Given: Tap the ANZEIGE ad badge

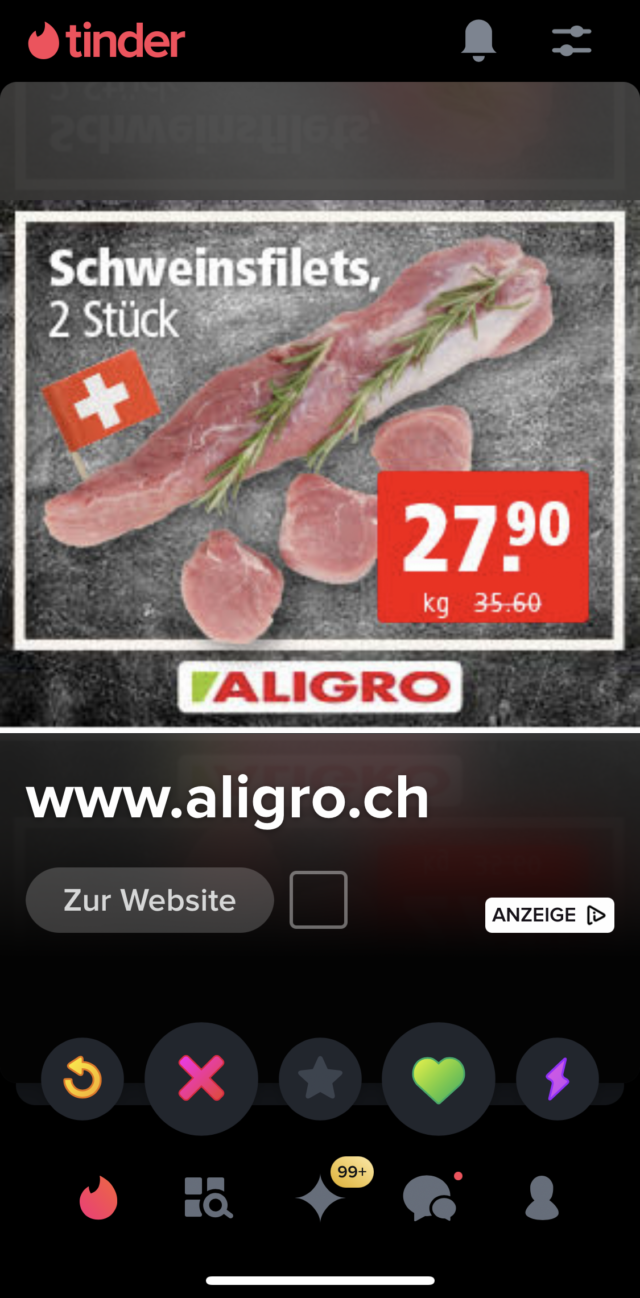Looking at the screenshot, I should click(x=549, y=915).
